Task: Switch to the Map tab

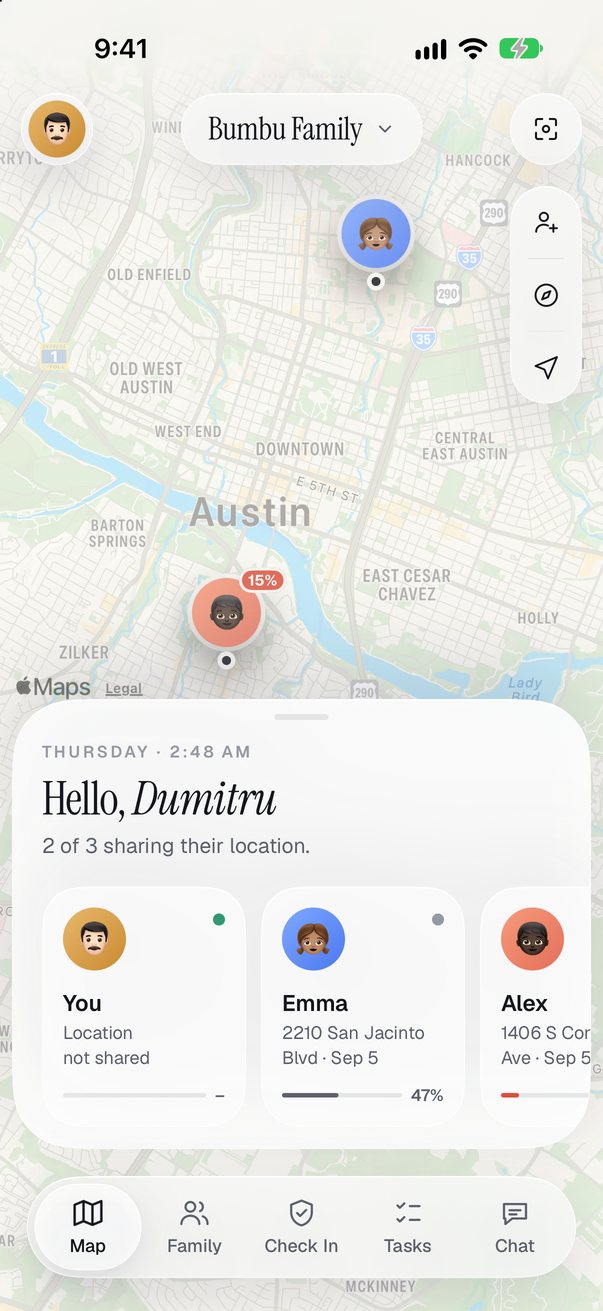Action: (88, 1227)
